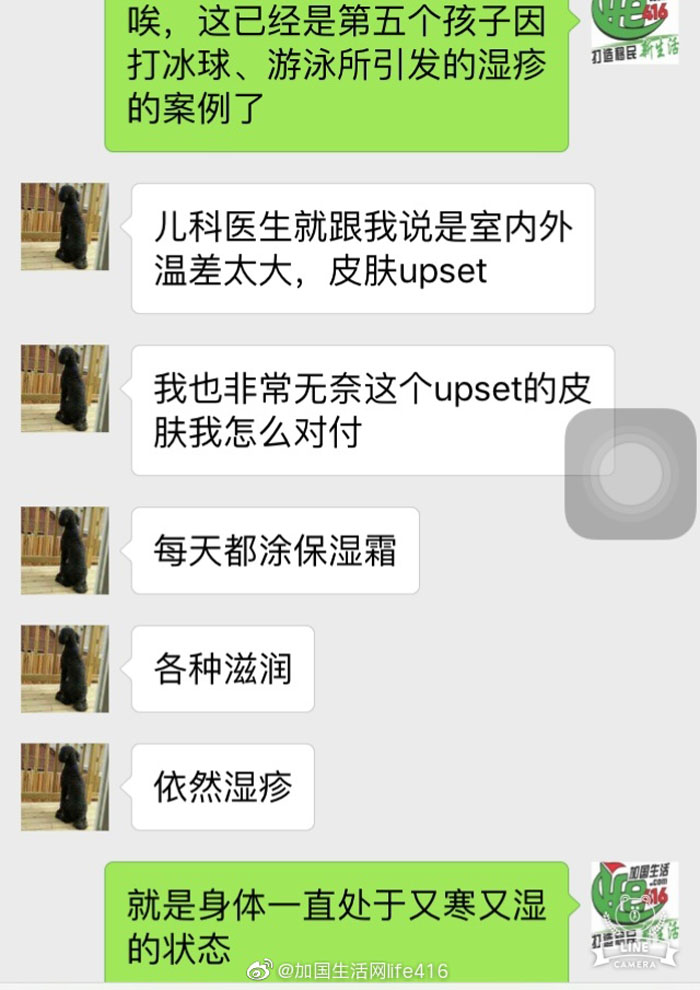This screenshot has width=700, height=990.
Task: Open the AssistiveTouch floating button
Action: point(630,474)
